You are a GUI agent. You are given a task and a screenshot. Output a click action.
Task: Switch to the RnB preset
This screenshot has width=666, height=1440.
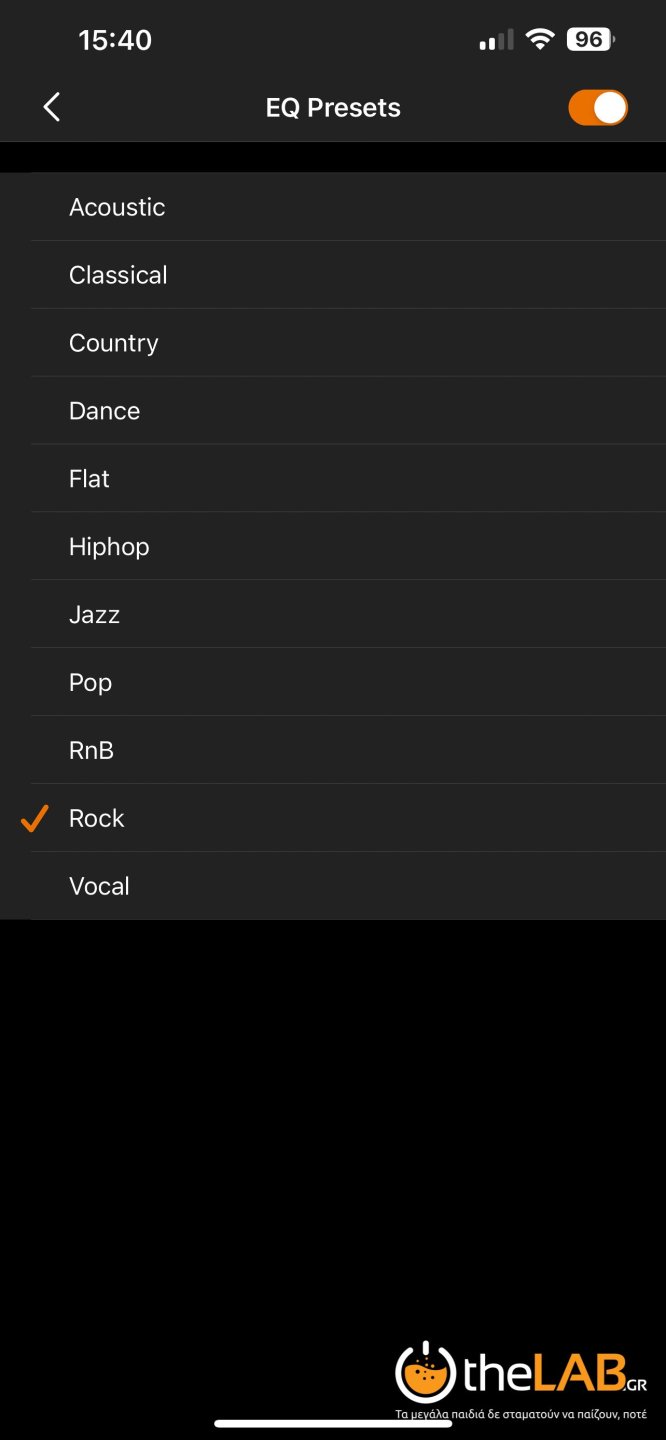(92, 751)
